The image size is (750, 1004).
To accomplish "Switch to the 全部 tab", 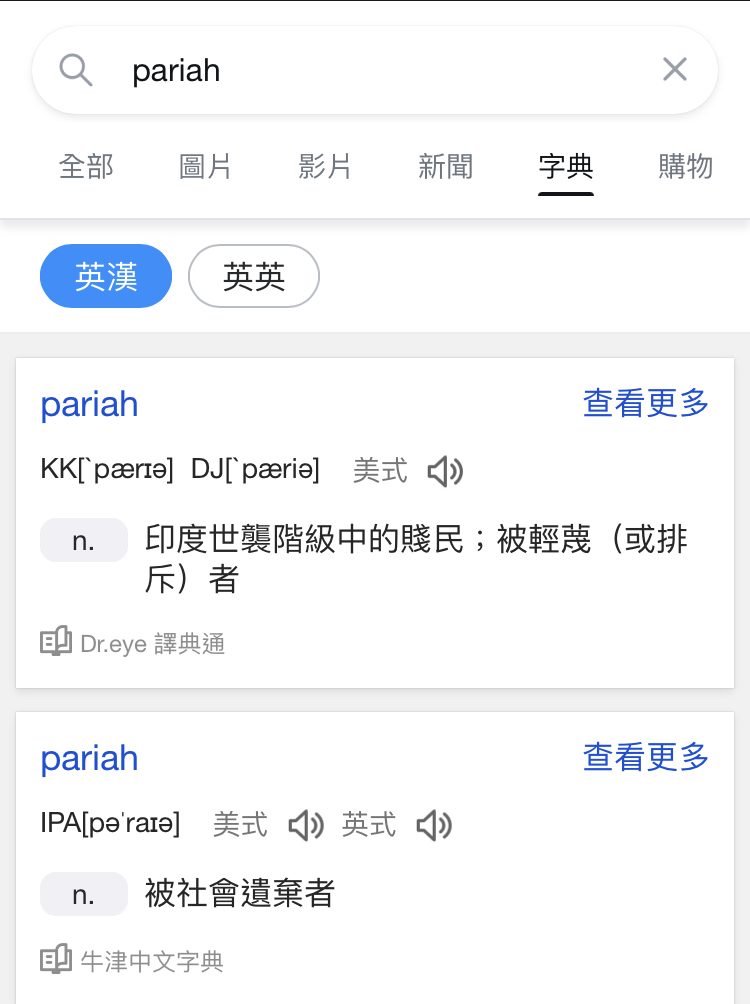I will click(86, 166).
